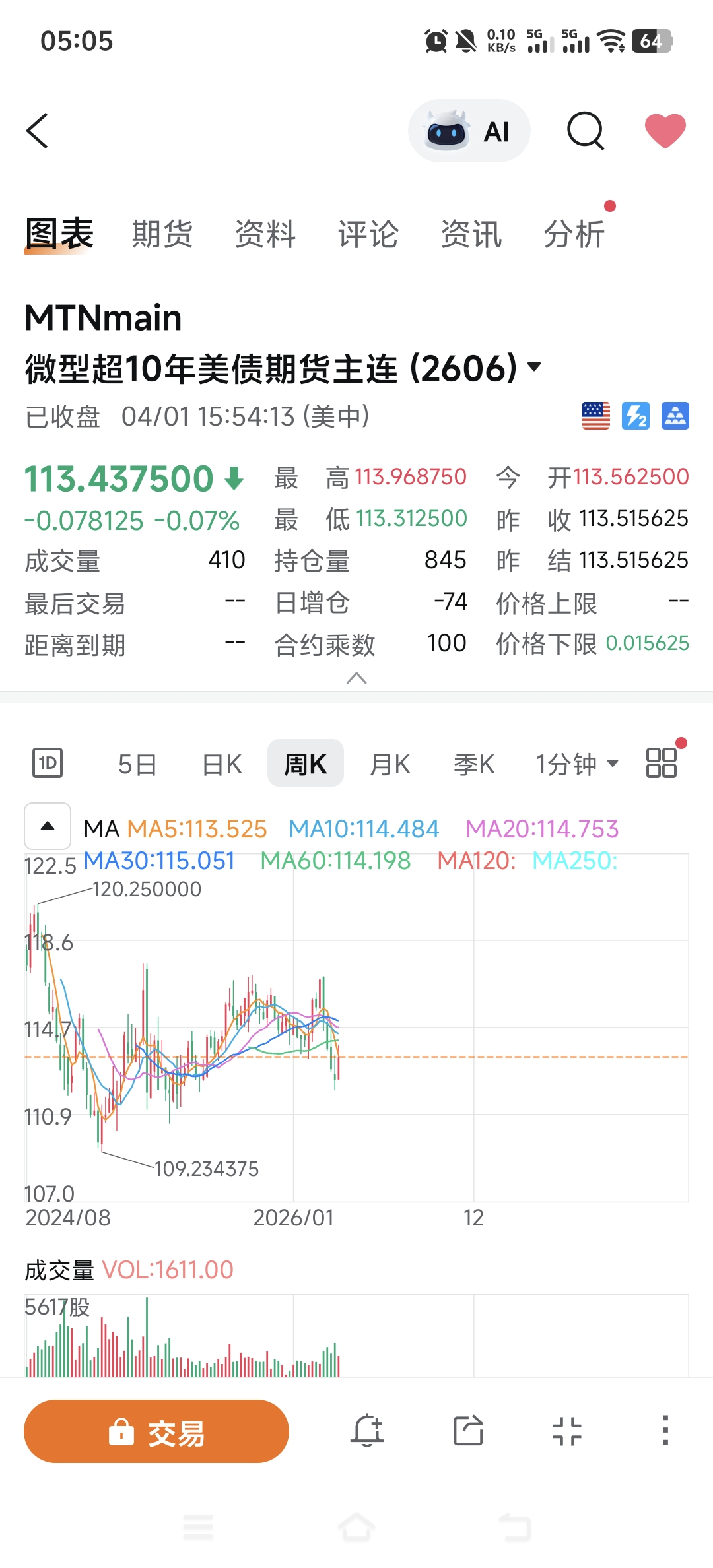The height and width of the screenshot is (1568, 713).
Task: Select the 月K chart period
Action: [x=390, y=764]
